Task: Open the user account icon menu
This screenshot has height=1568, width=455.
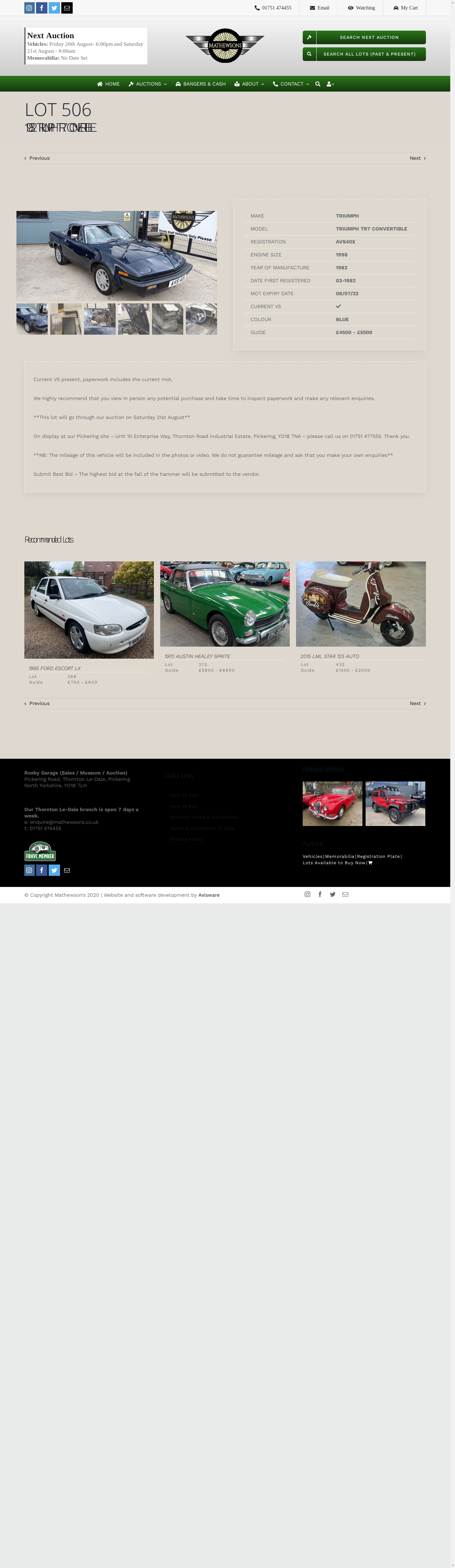Action: pos(330,84)
